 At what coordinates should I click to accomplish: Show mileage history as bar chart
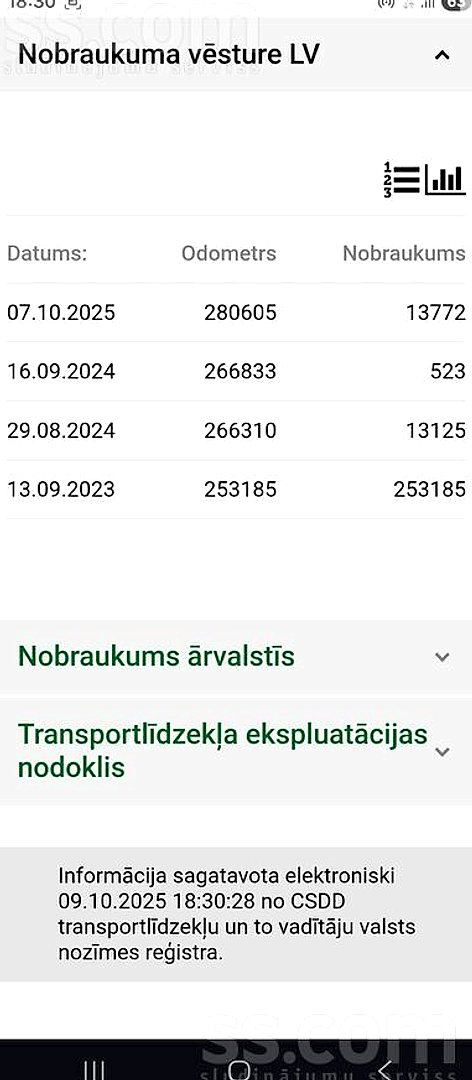click(x=445, y=180)
